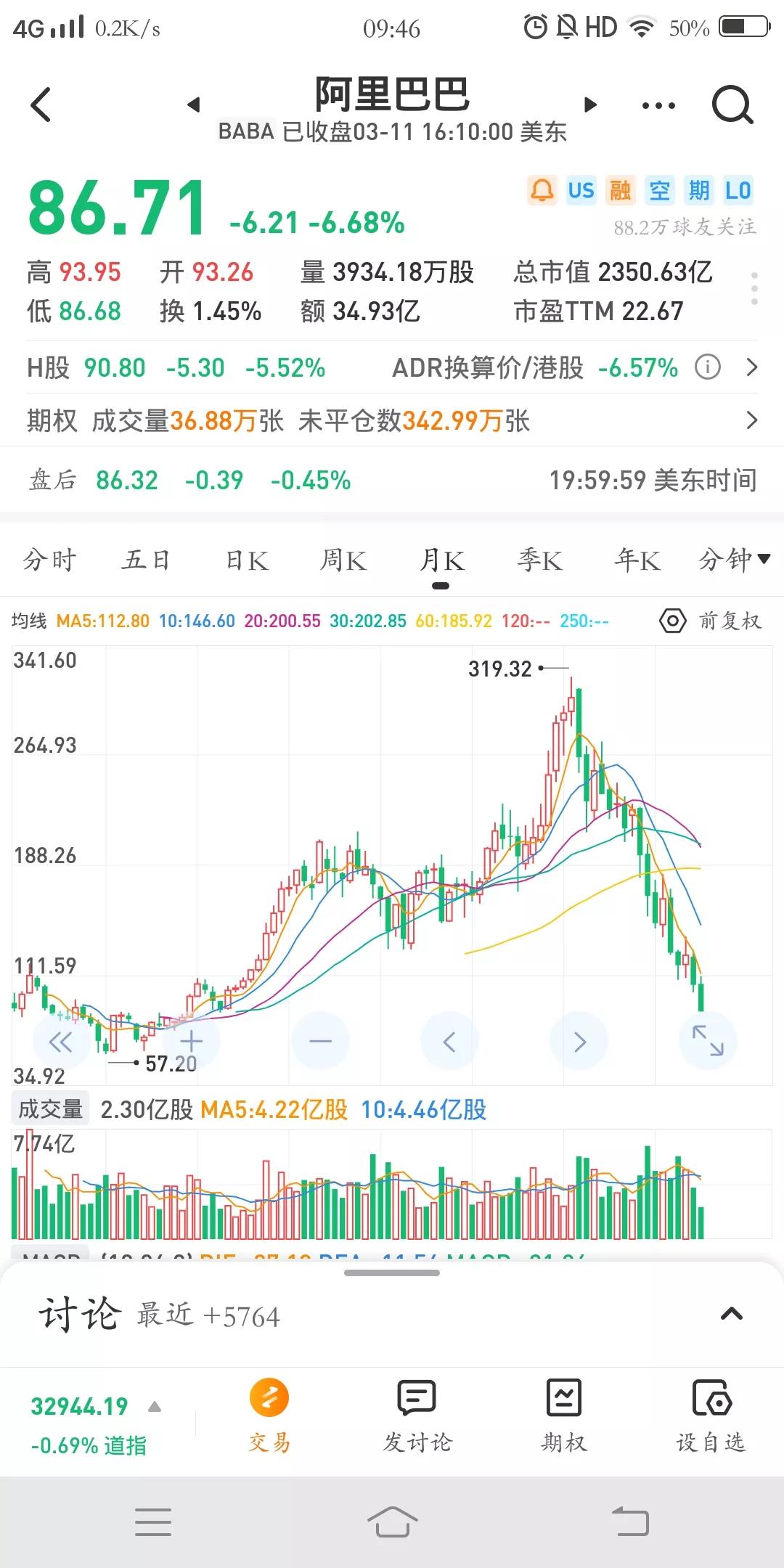This screenshot has height=1568, width=784.
Task: Expand chart to fullscreen view
Action: [x=709, y=1040]
